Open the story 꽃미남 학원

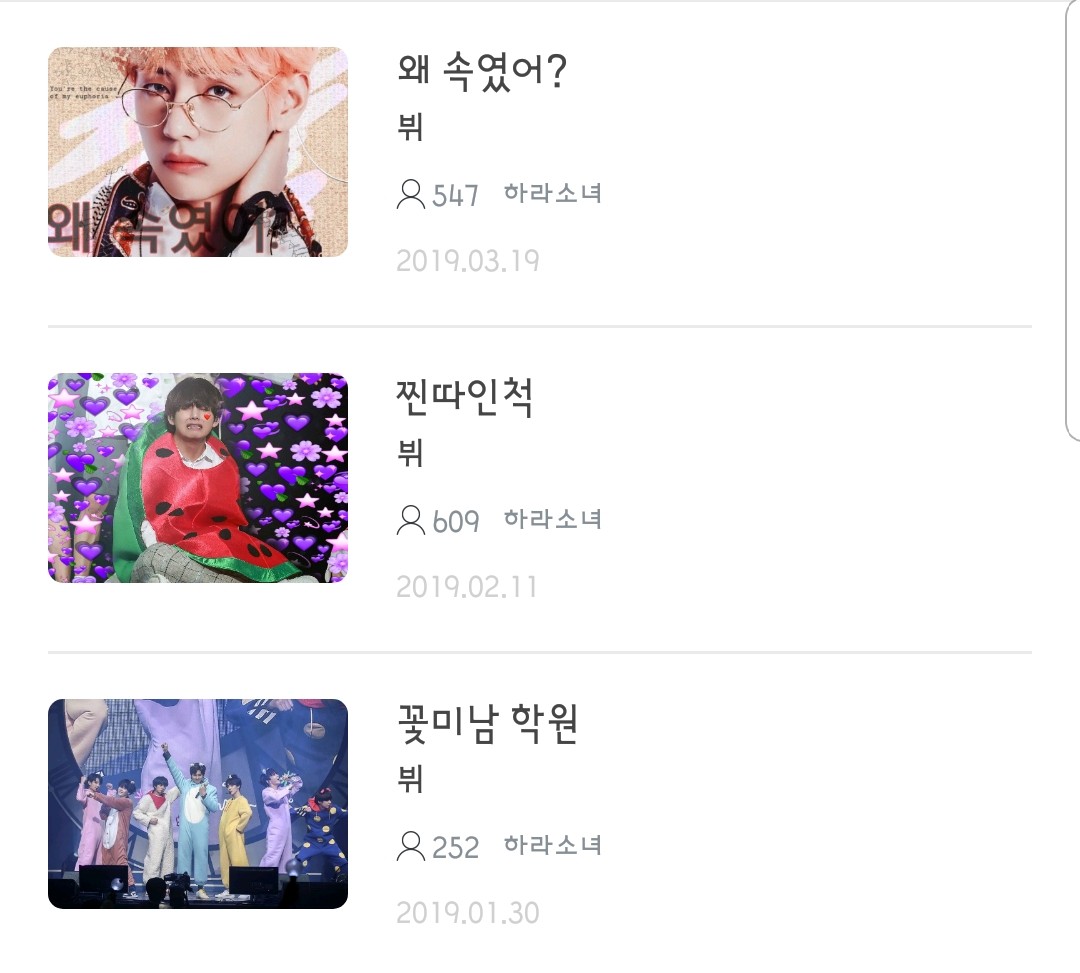(488, 724)
